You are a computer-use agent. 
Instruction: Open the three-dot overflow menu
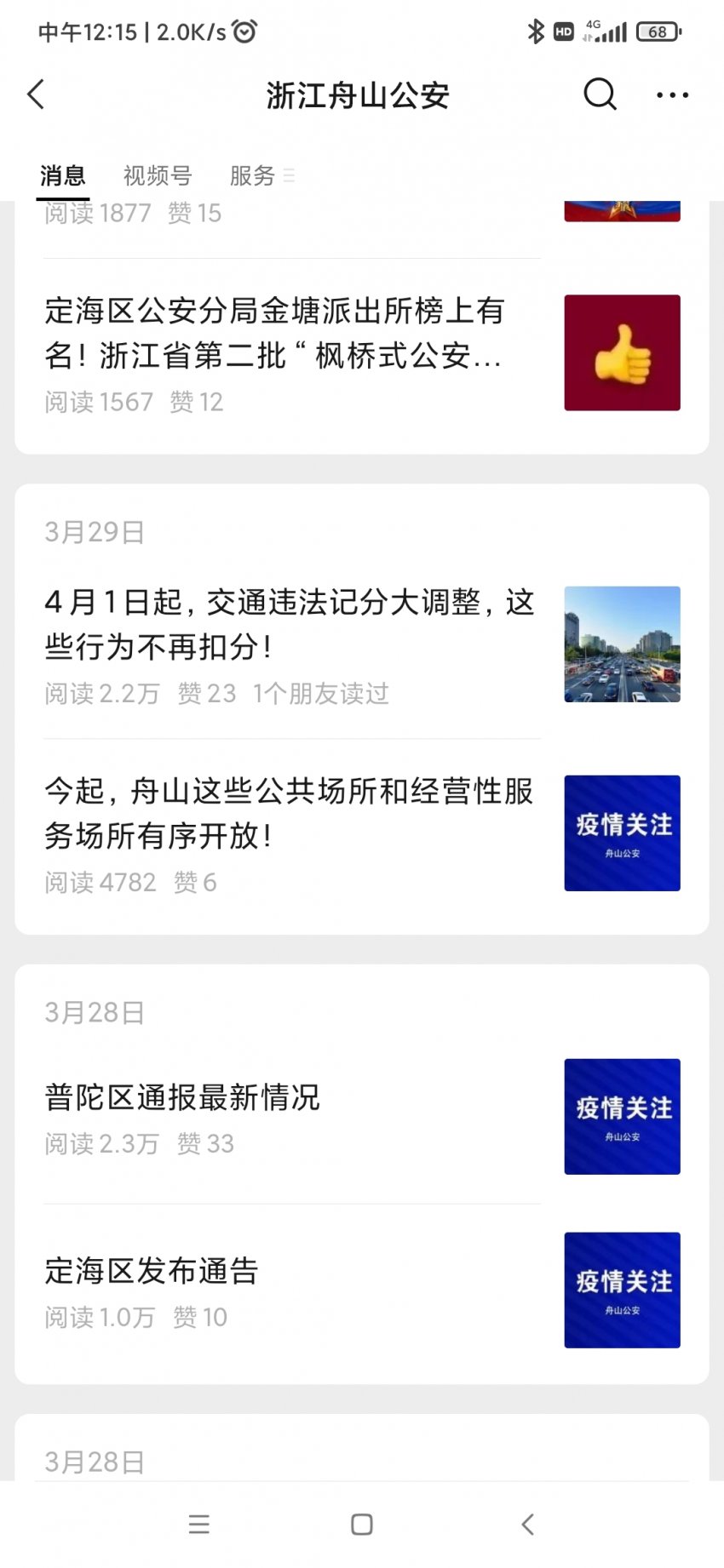[x=673, y=95]
